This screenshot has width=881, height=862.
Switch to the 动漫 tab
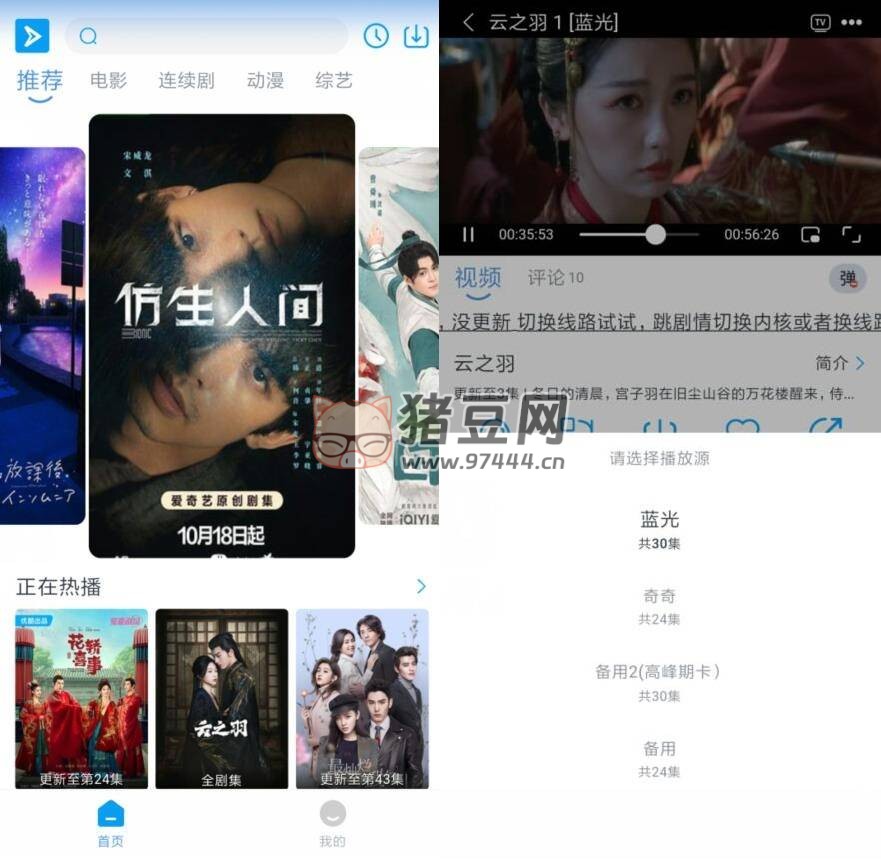tap(265, 81)
